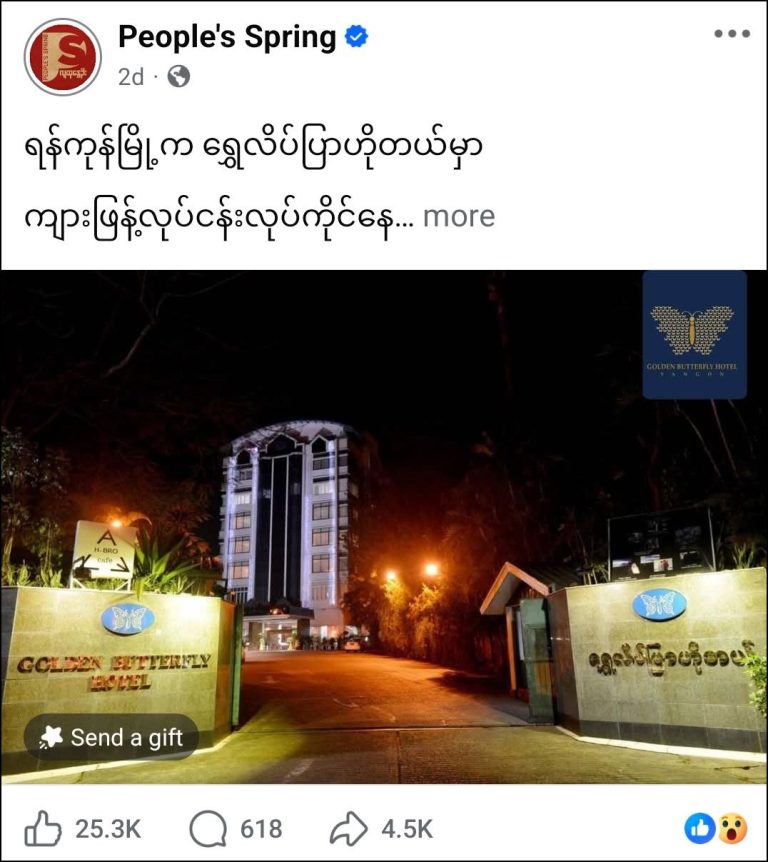Open the post's three-dot overflow menu
The width and height of the screenshot is (768, 862).
(731, 34)
